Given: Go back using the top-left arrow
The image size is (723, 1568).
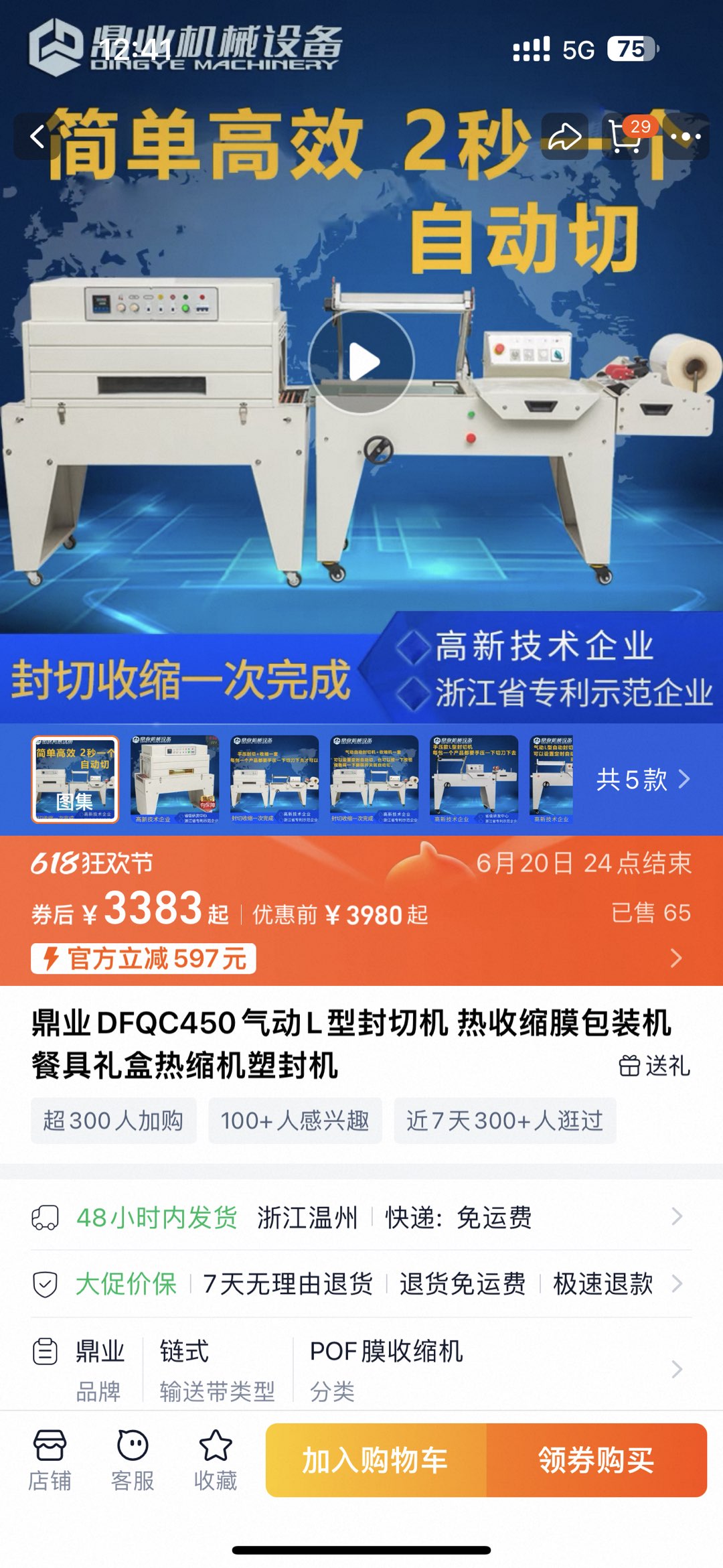Looking at the screenshot, I should 37,137.
